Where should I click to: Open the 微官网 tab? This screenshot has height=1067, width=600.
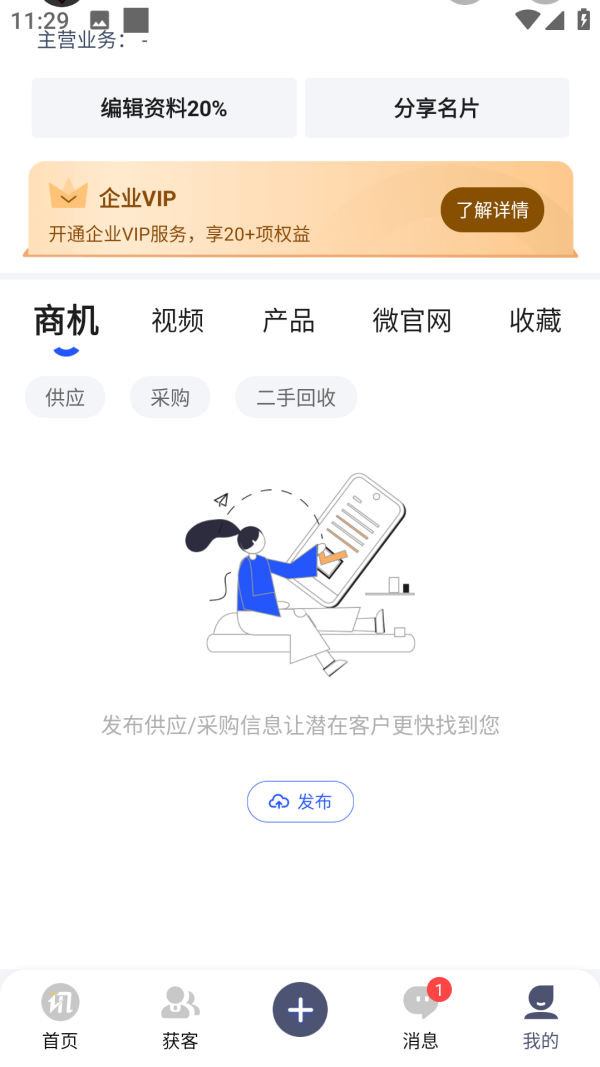click(x=412, y=321)
